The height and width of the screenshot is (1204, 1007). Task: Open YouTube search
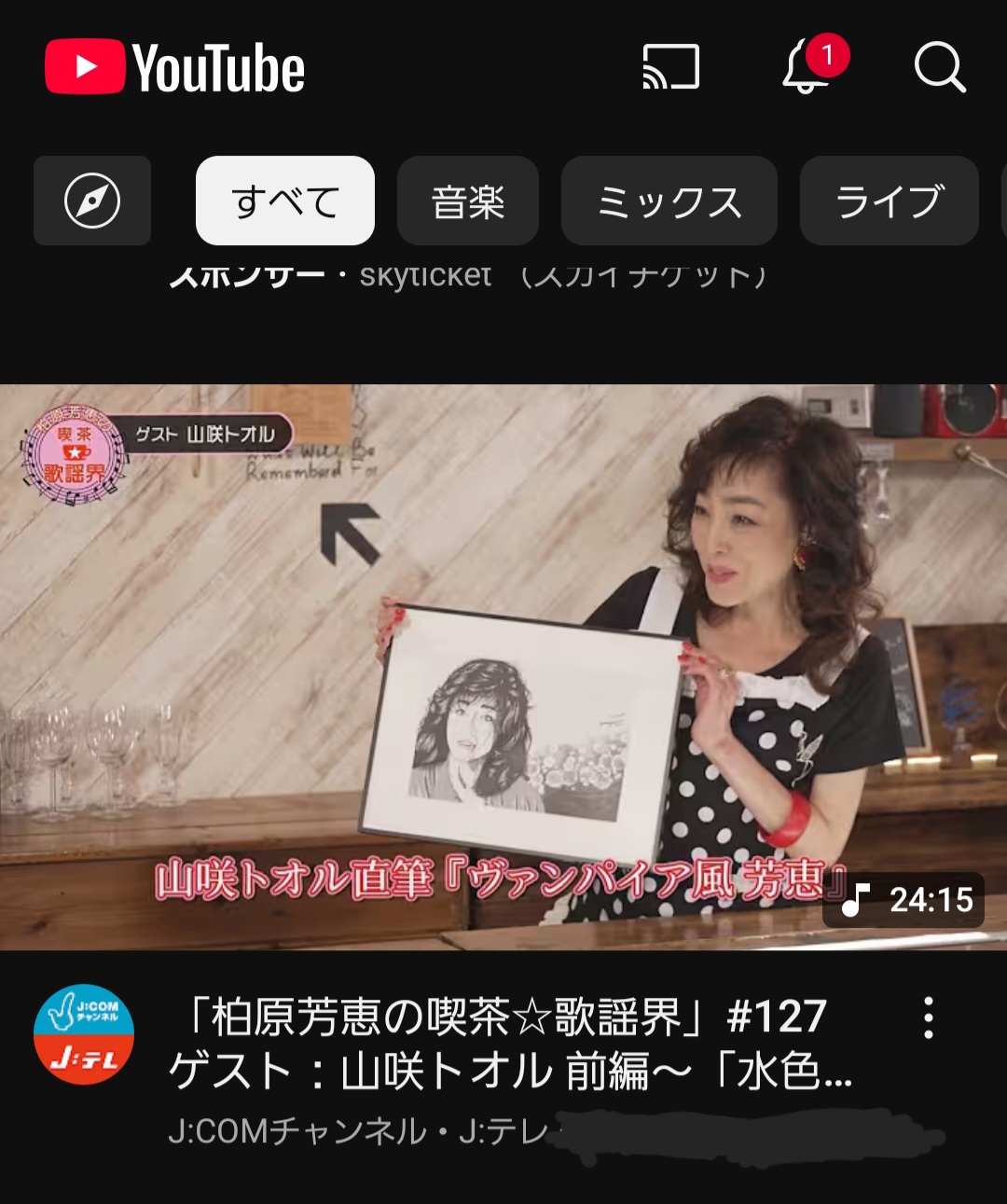click(x=939, y=67)
